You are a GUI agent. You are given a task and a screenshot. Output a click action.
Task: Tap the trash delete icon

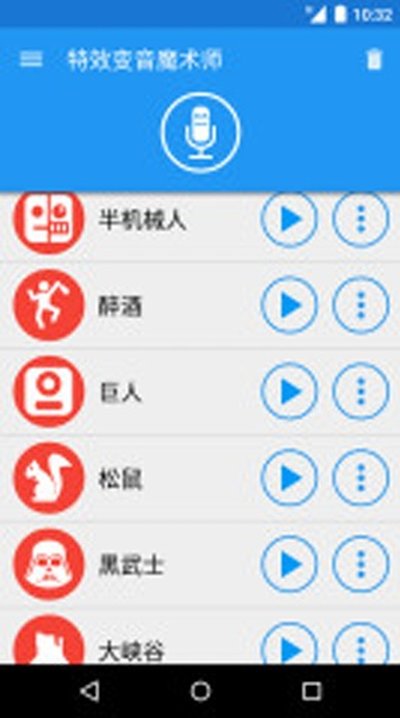[373, 60]
